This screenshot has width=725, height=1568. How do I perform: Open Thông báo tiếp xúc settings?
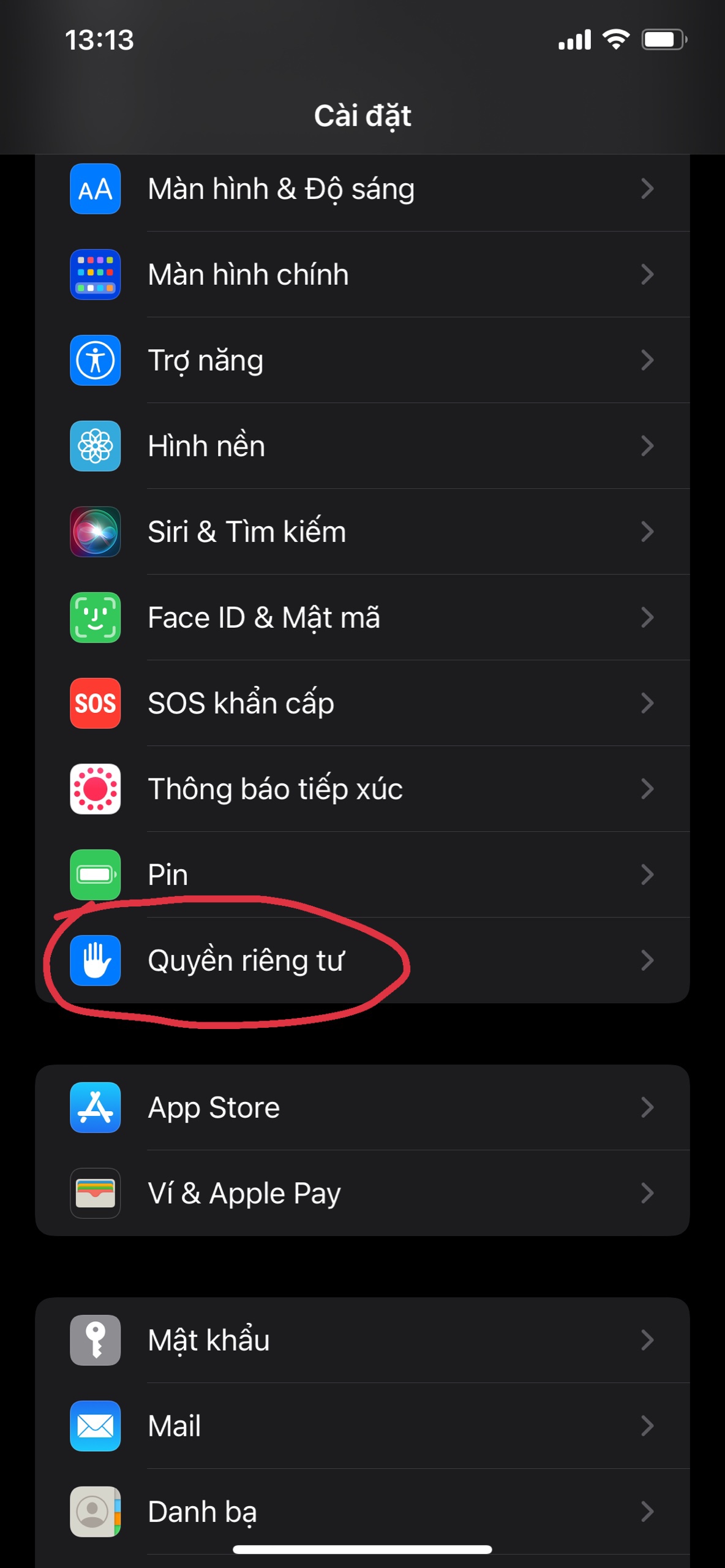(x=362, y=789)
